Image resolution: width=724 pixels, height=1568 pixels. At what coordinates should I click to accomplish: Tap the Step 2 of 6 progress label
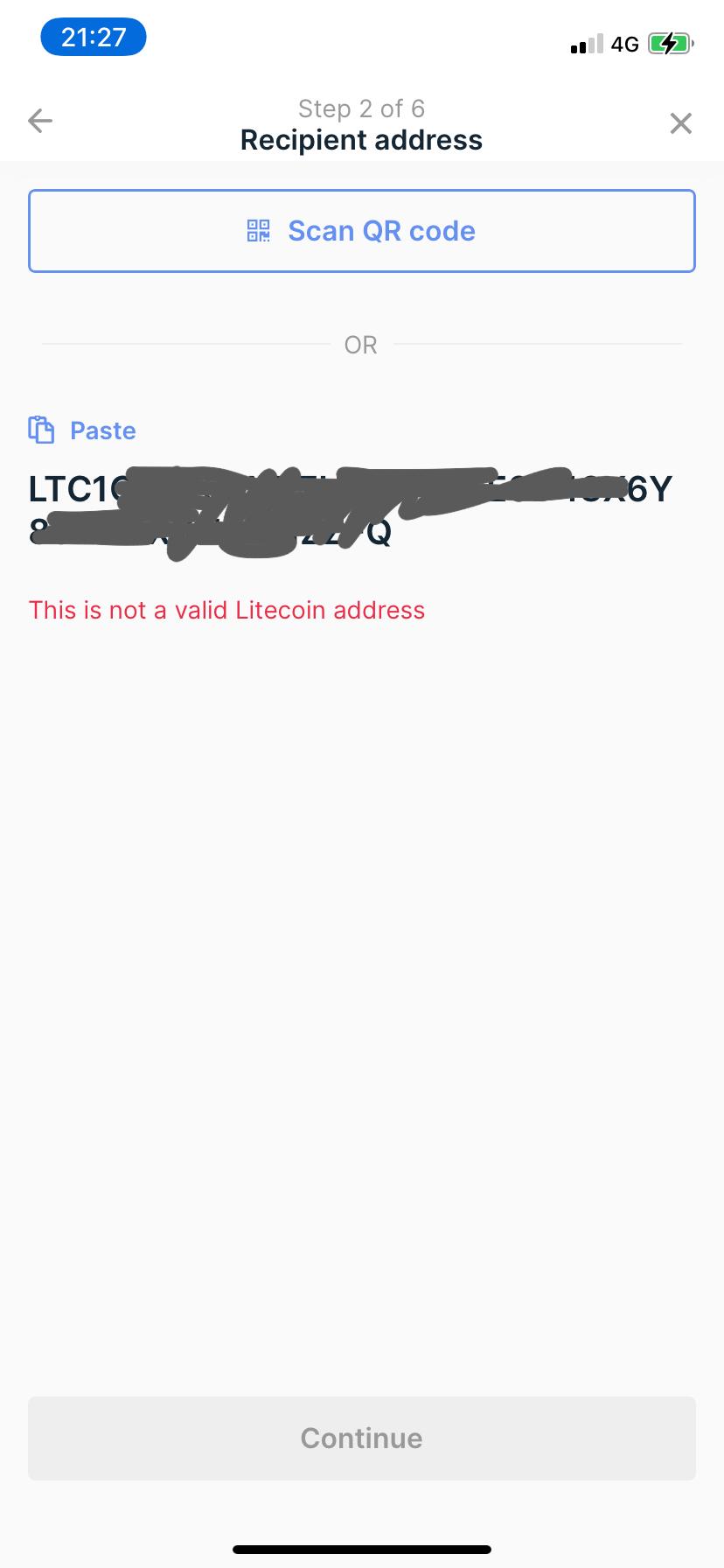point(361,108)
